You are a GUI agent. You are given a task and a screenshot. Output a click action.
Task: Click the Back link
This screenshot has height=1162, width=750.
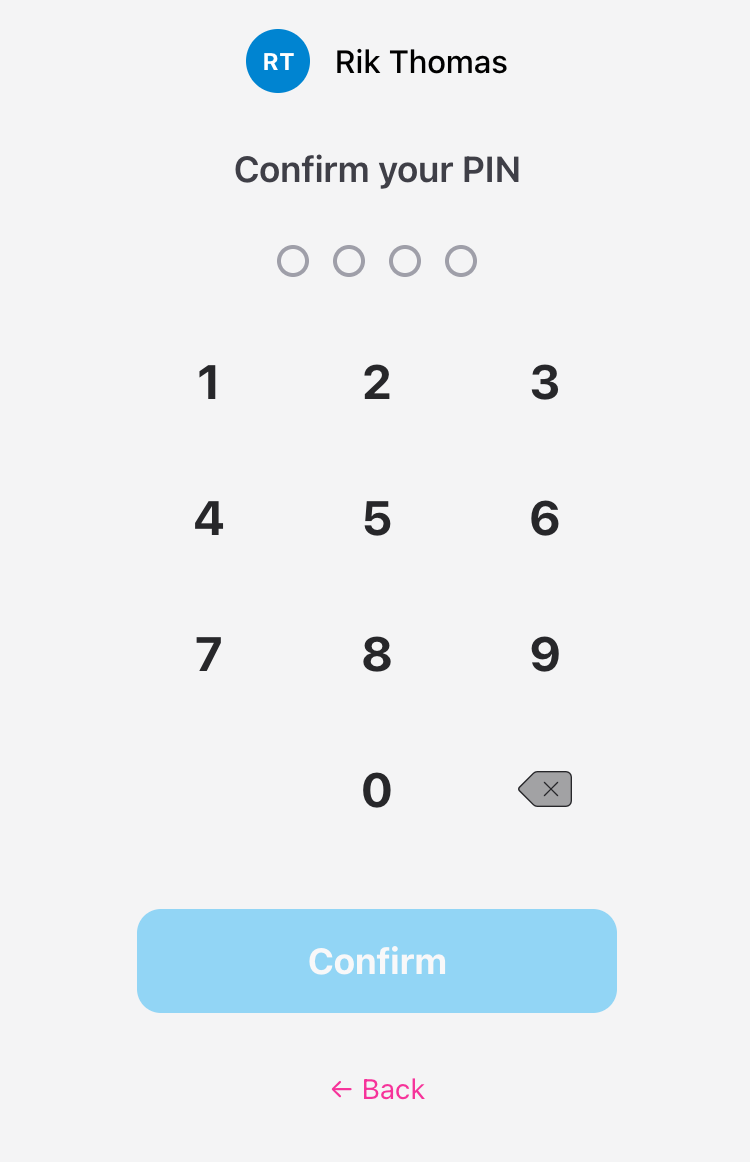(x=377, y=1089)
